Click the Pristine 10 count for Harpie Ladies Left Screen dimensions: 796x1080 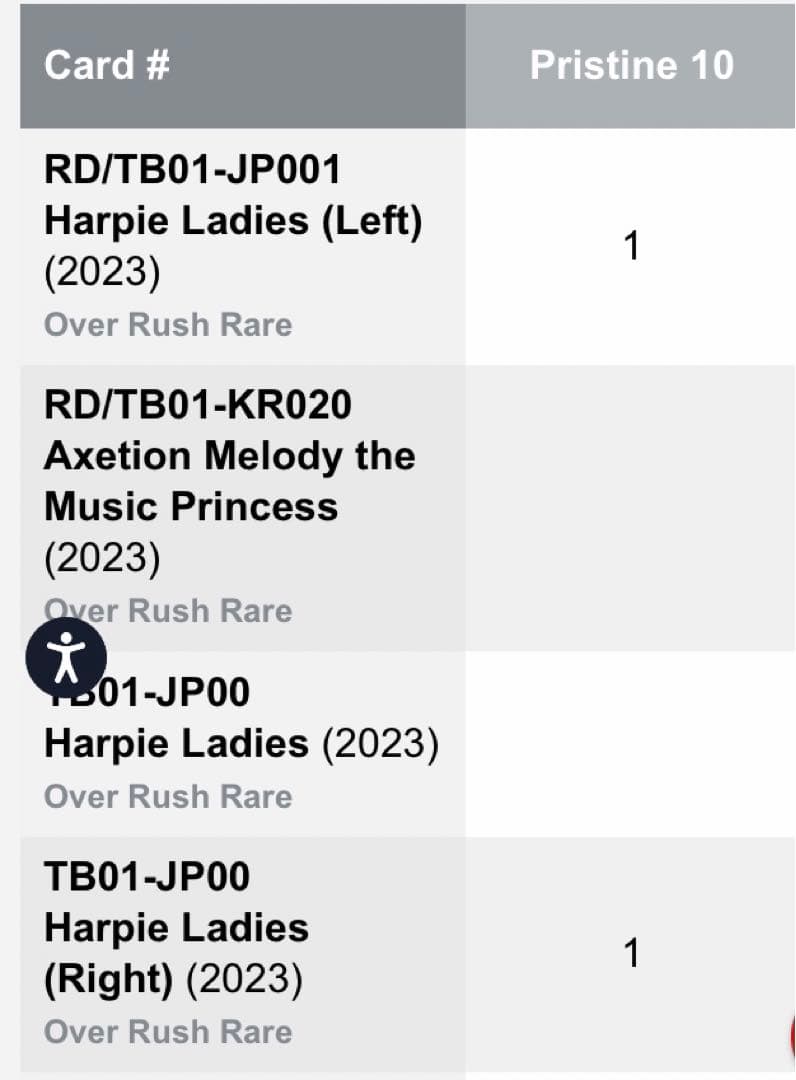point(631,247)
